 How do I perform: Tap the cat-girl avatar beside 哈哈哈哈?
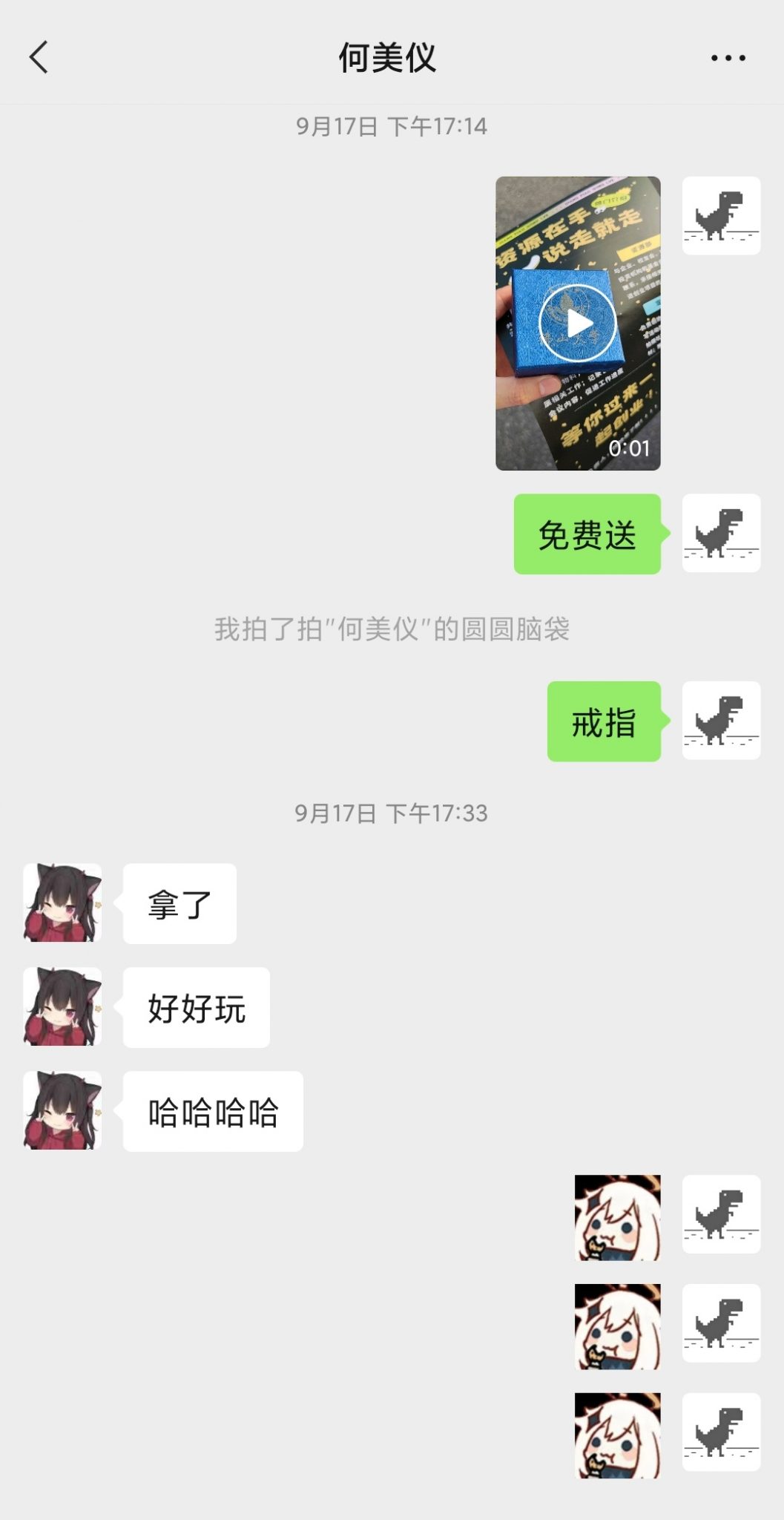[x=62, y=1110]
